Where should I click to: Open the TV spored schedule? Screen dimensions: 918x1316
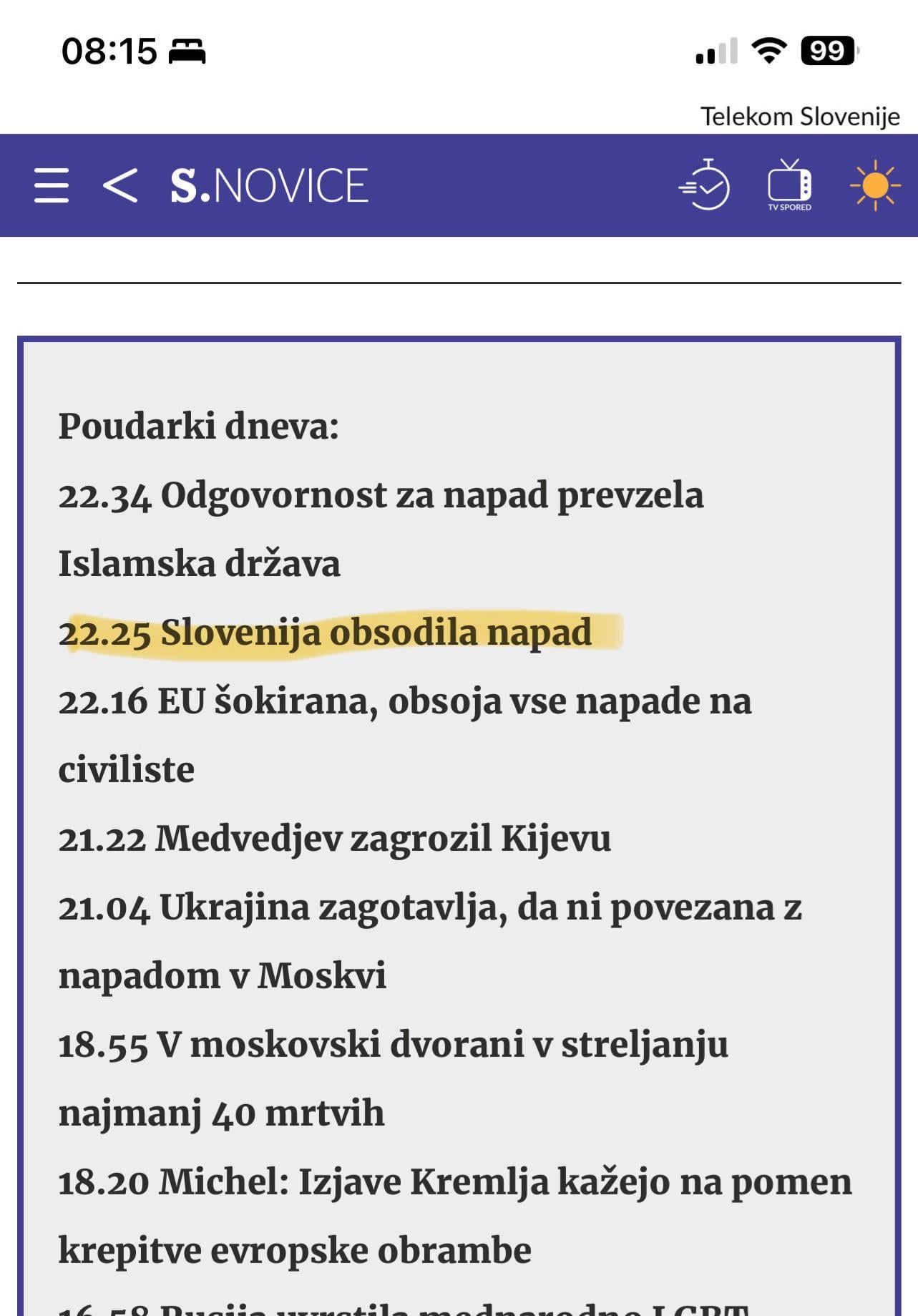[x=789, y=185]
